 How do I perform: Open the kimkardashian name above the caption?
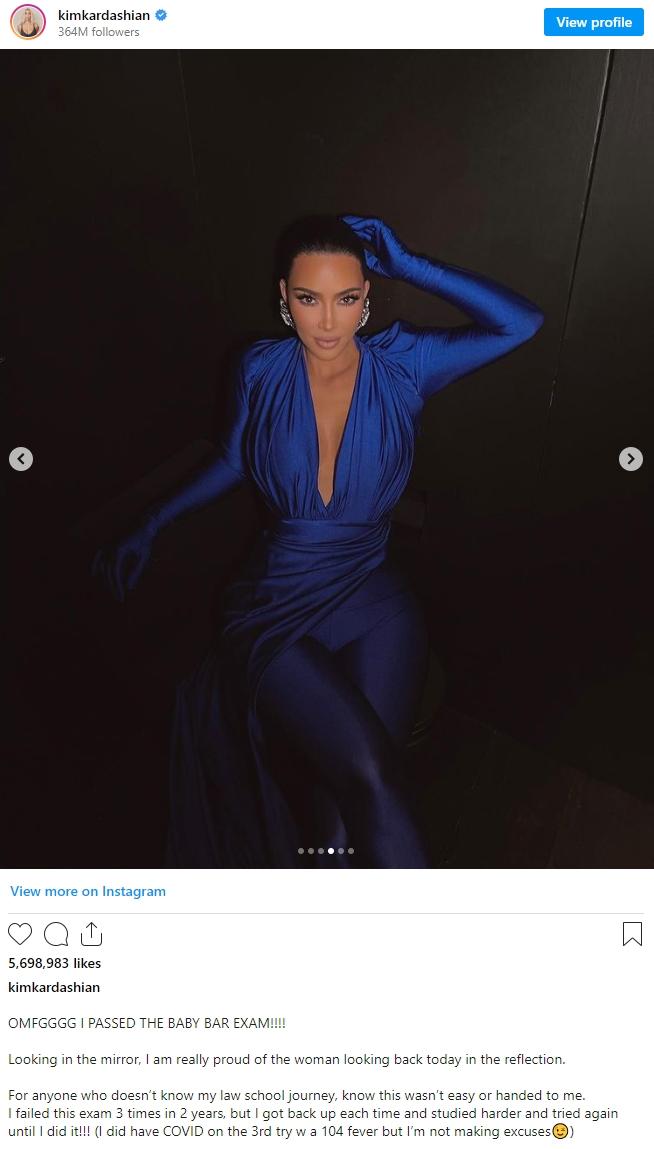[x=54, y=987]
